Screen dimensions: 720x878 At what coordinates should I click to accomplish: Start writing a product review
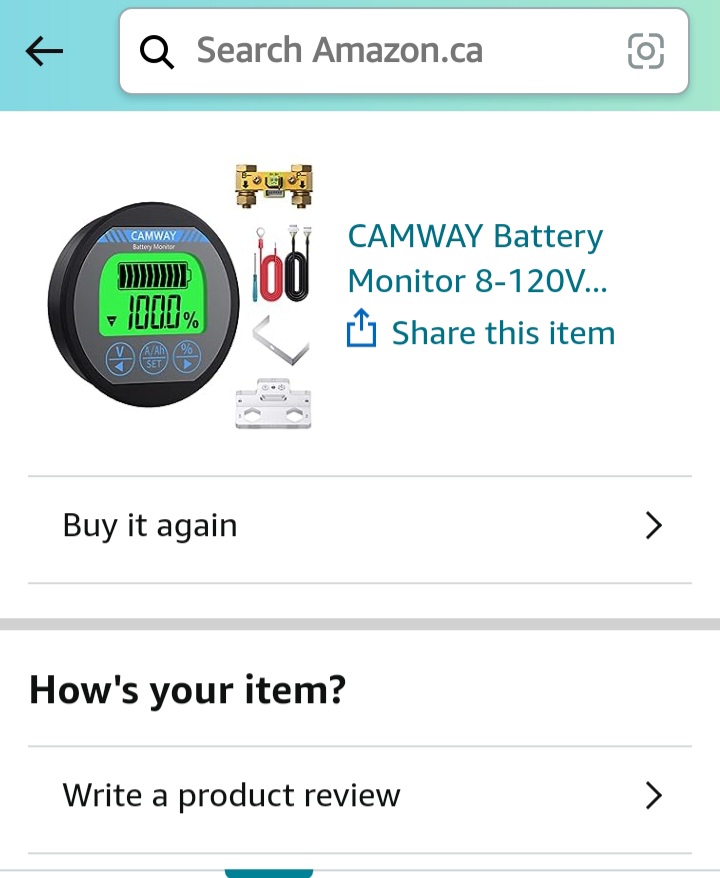232,795
